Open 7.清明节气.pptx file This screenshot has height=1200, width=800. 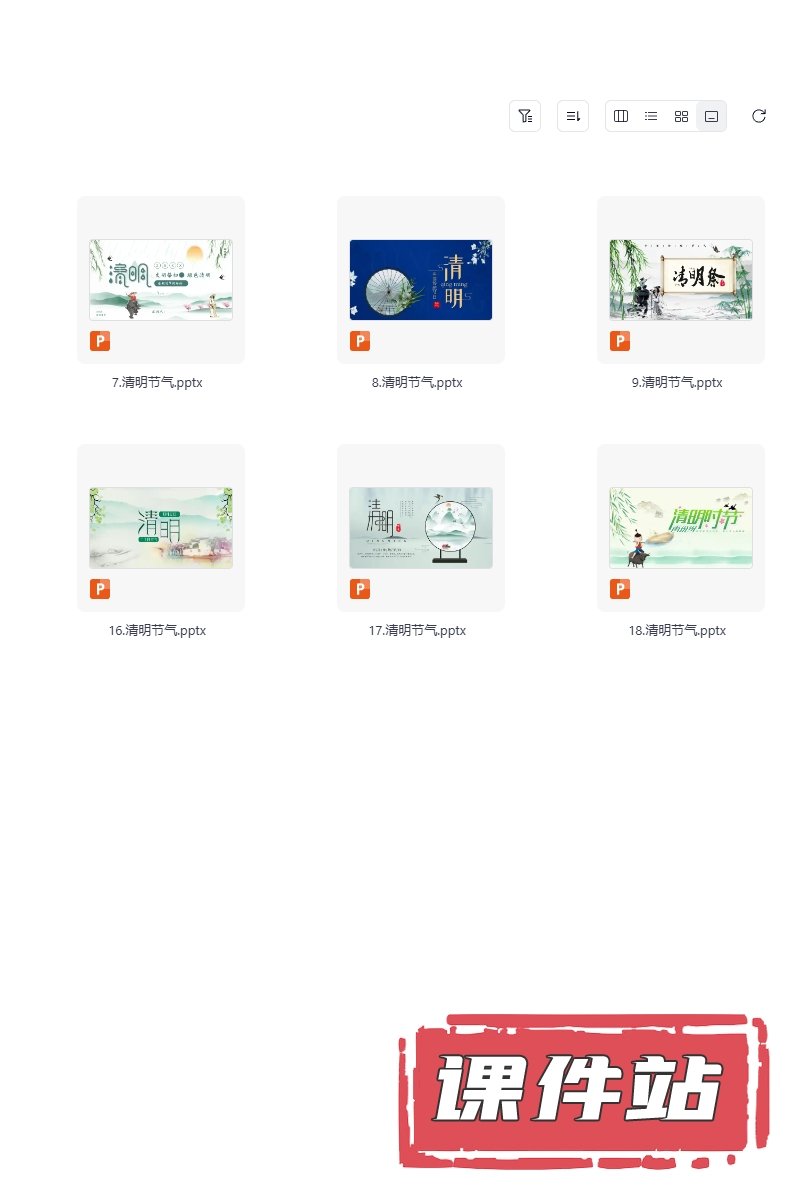coord(161,280)
